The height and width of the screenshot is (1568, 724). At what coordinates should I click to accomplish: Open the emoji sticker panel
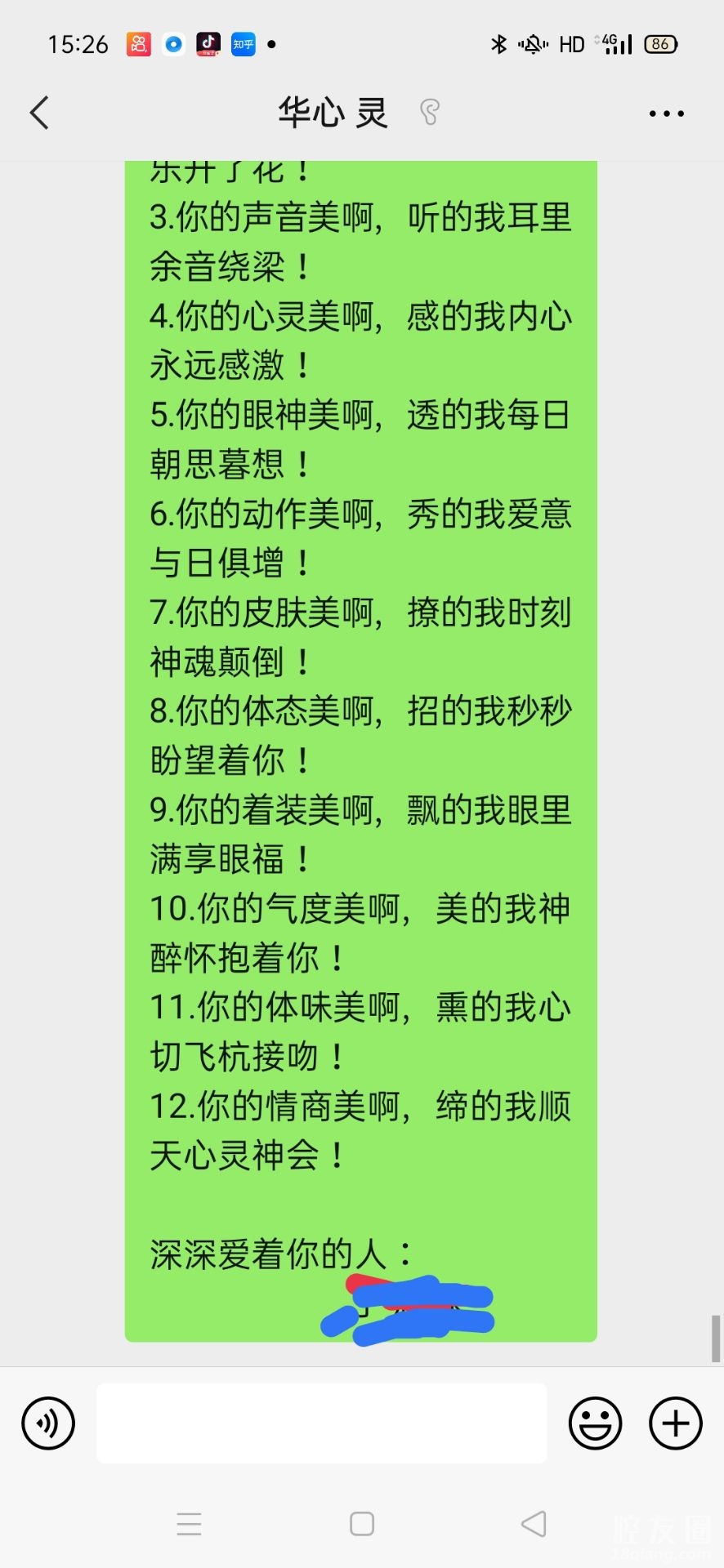595,1423
